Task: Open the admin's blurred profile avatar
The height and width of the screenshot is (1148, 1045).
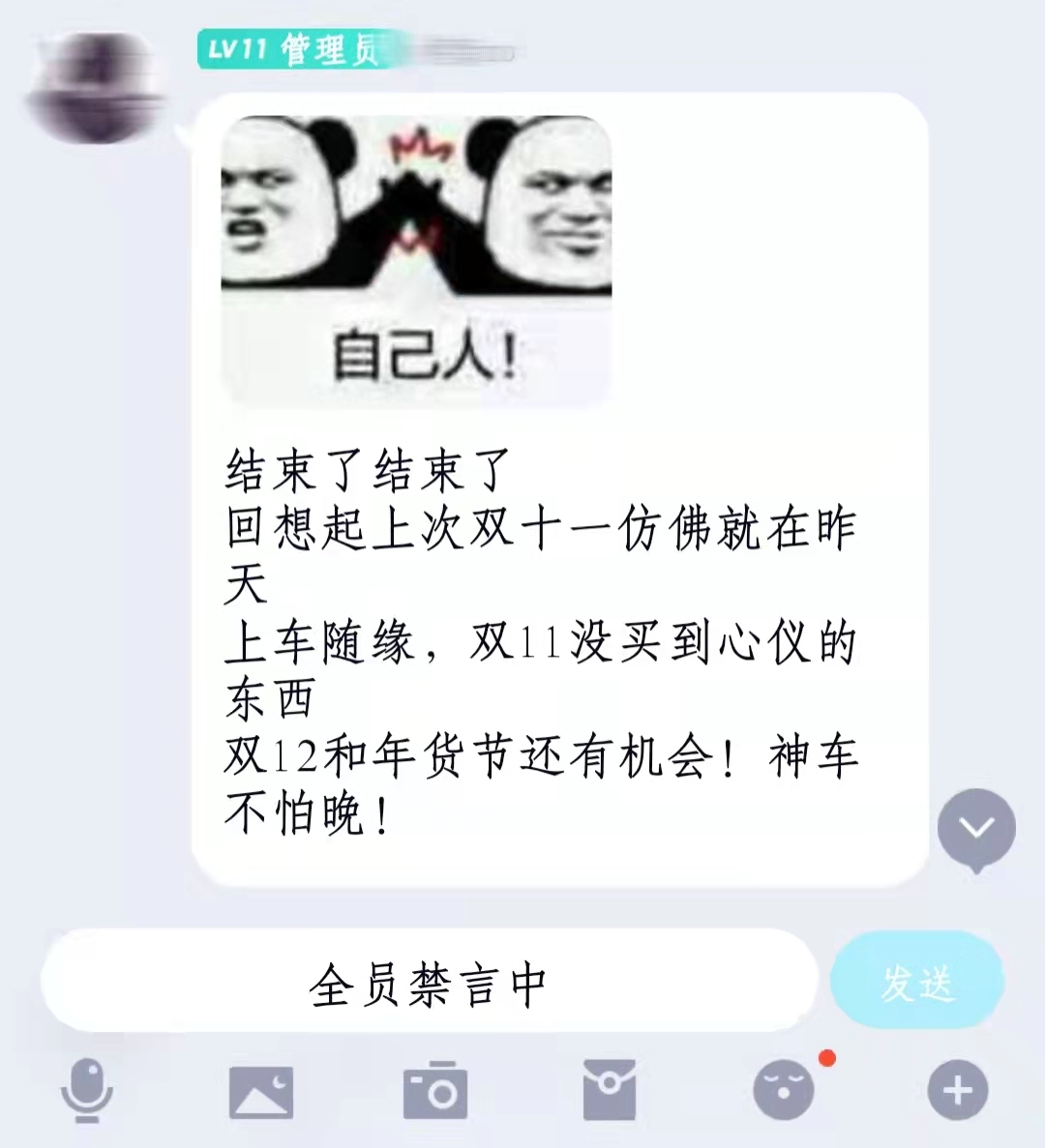Action: click(x=95, y=87)
